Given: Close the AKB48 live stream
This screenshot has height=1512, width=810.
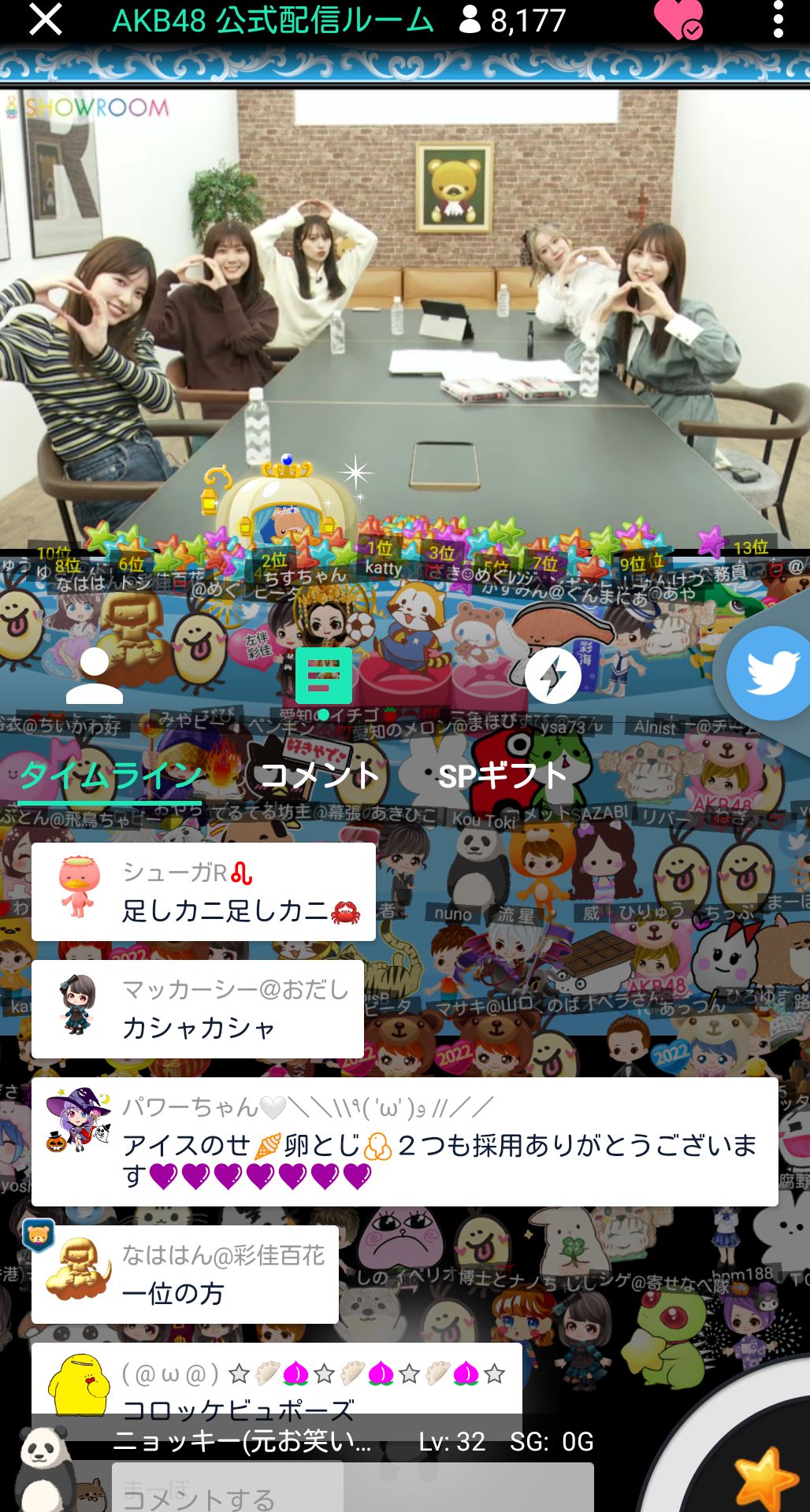Looking at the screenshot, I should [45, 20].
